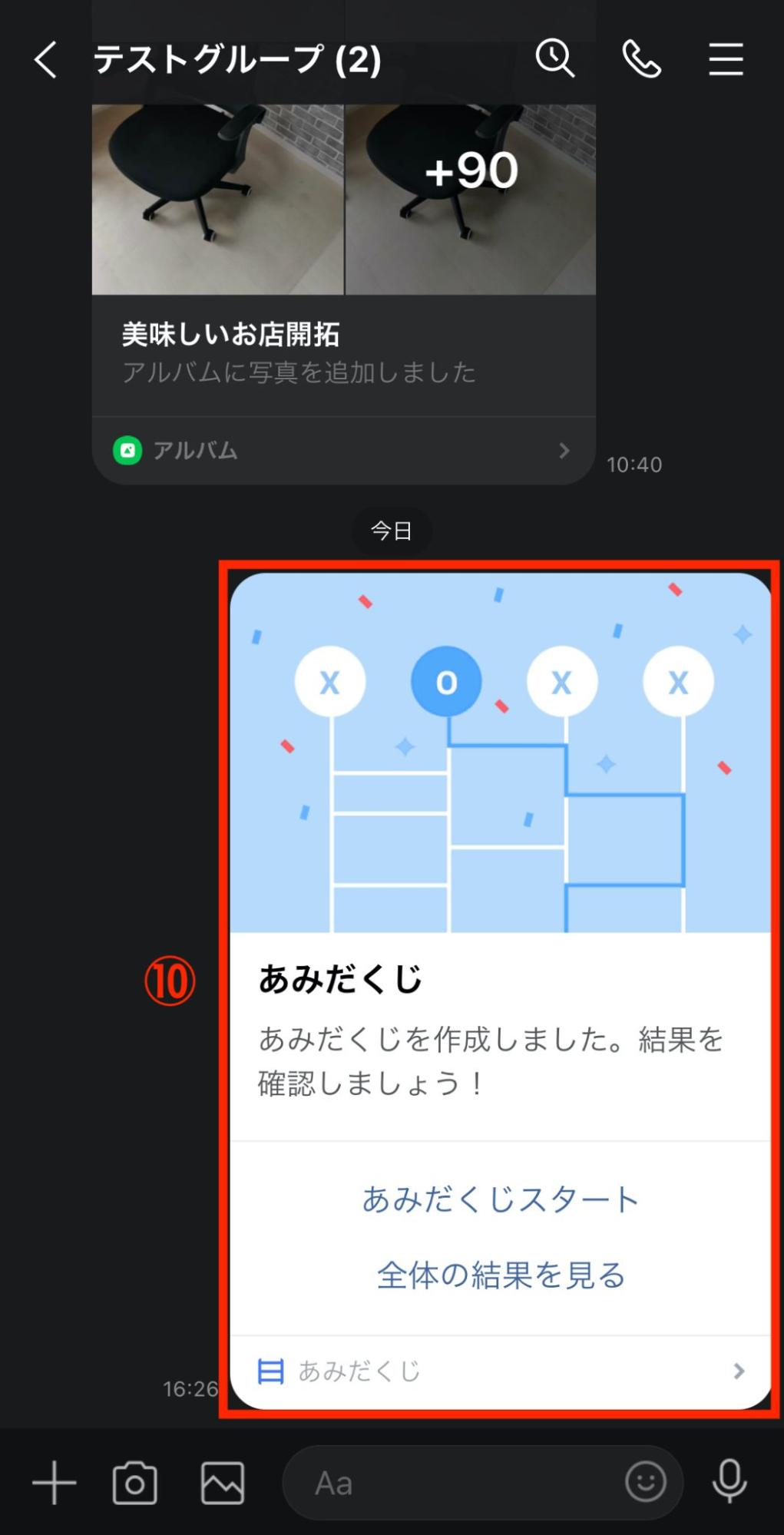
Task: Search within this chat
Action: coord(554,58)
